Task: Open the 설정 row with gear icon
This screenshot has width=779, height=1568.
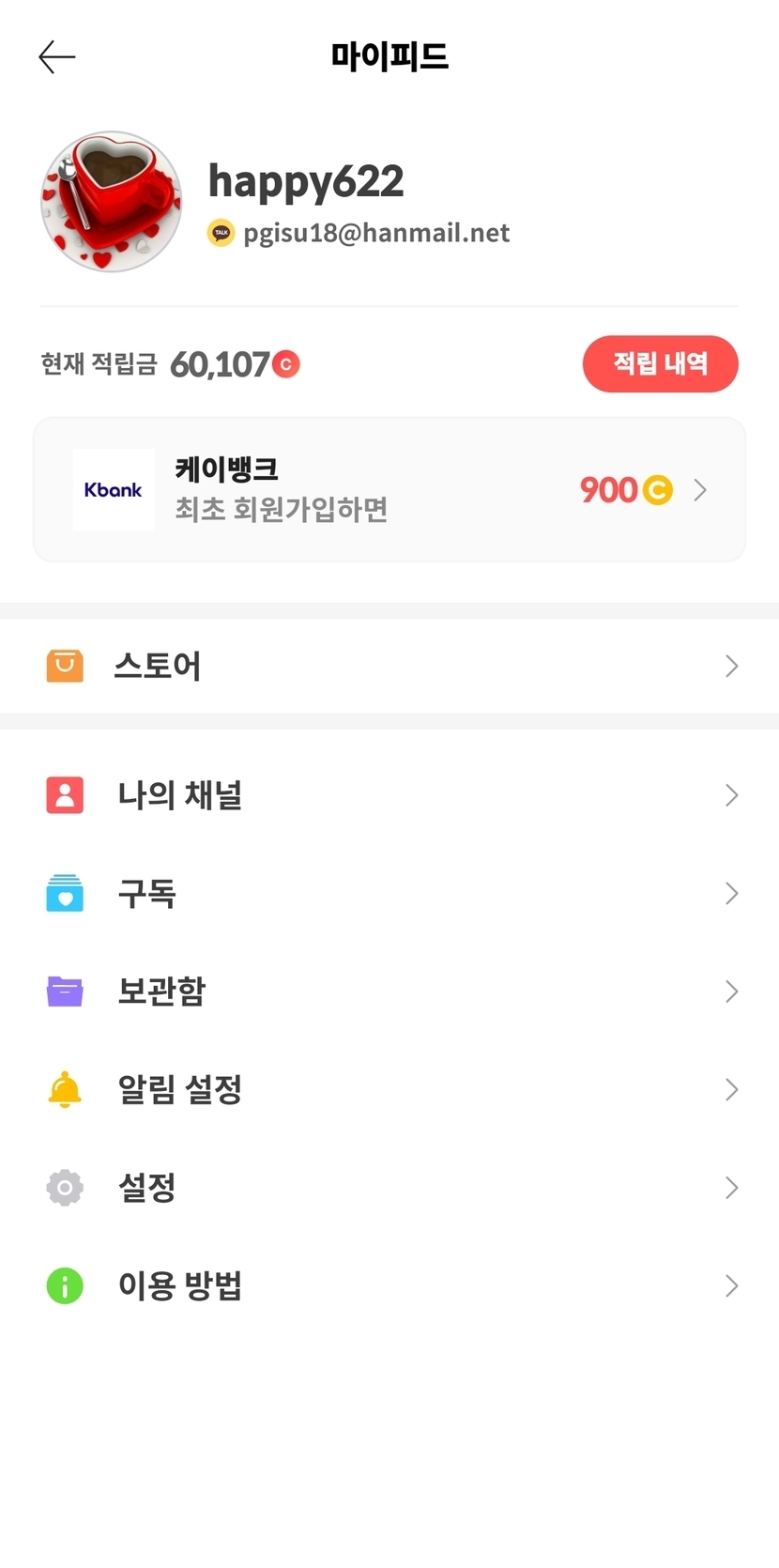Action: 389,1188
